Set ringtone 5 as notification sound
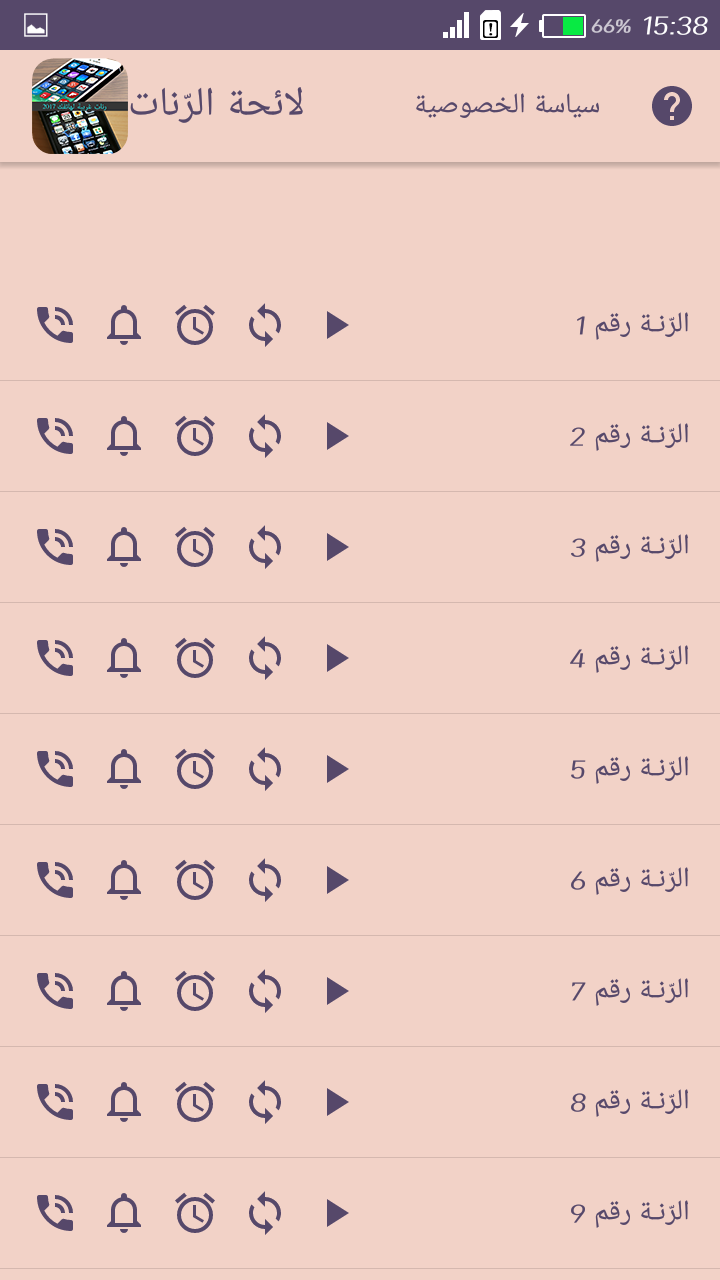The width and height of the screenshot is (720, 1280). click(124, 769)
